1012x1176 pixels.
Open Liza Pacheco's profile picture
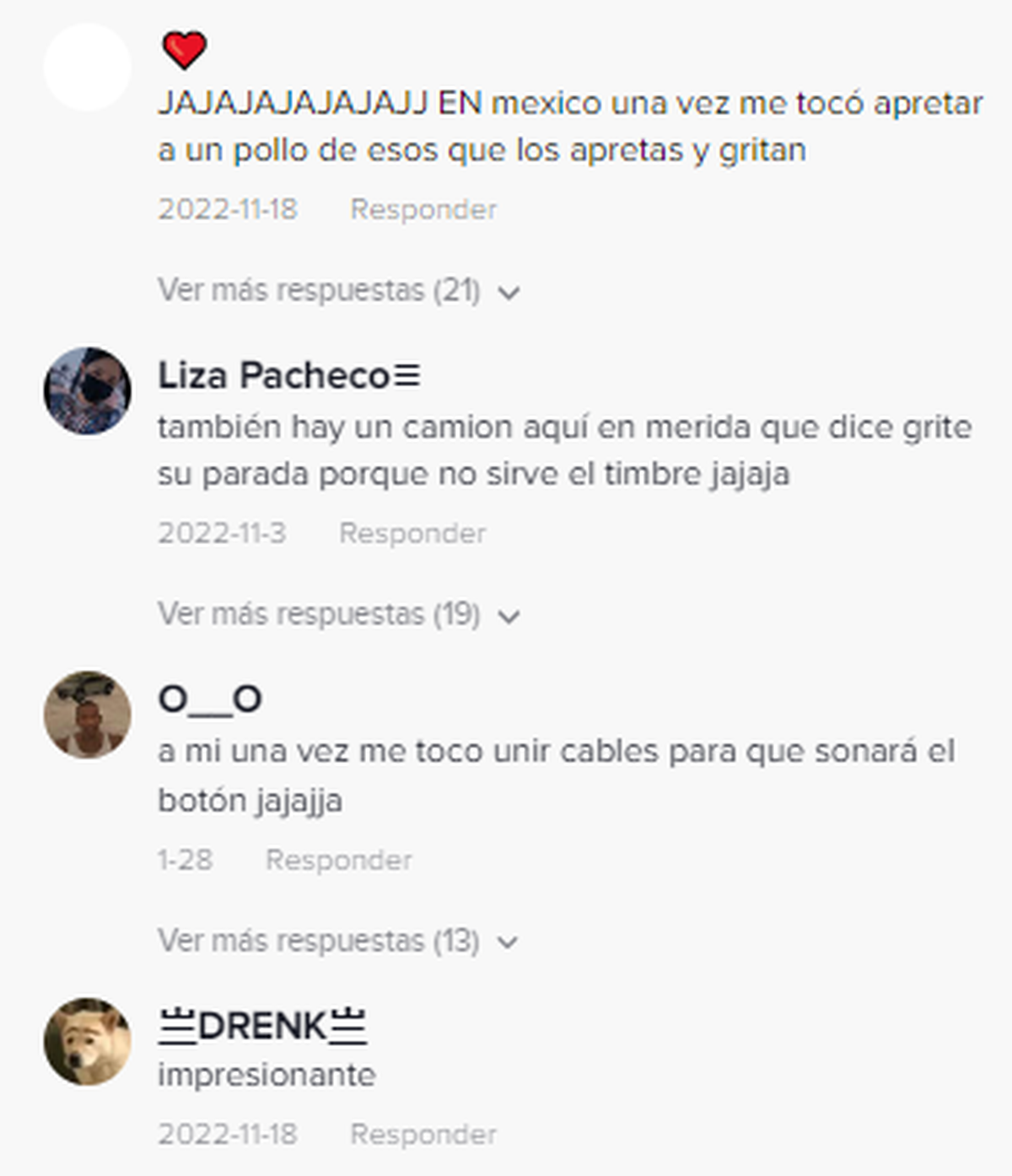point(88,391)
